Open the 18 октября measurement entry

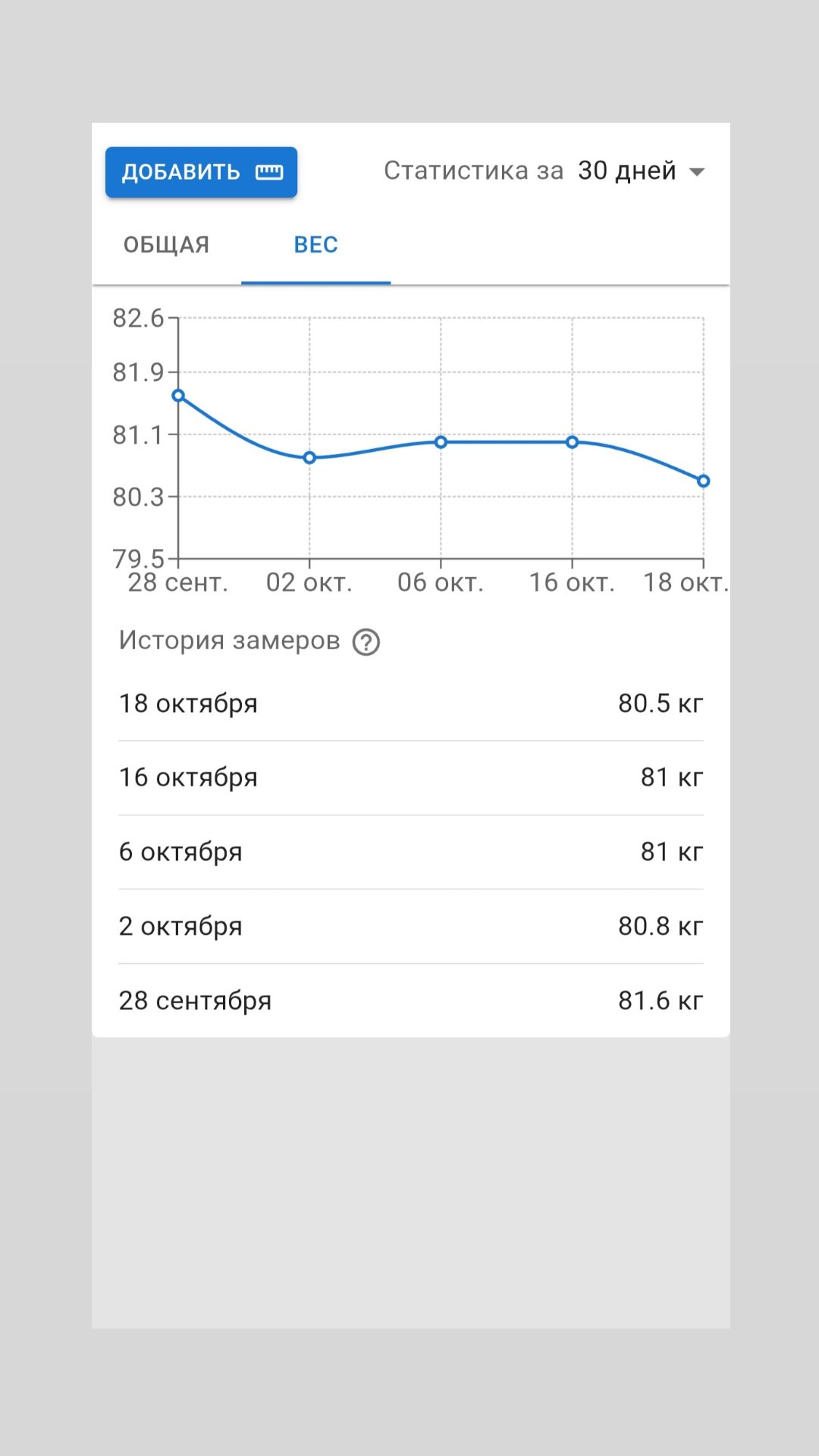point(410,704)
